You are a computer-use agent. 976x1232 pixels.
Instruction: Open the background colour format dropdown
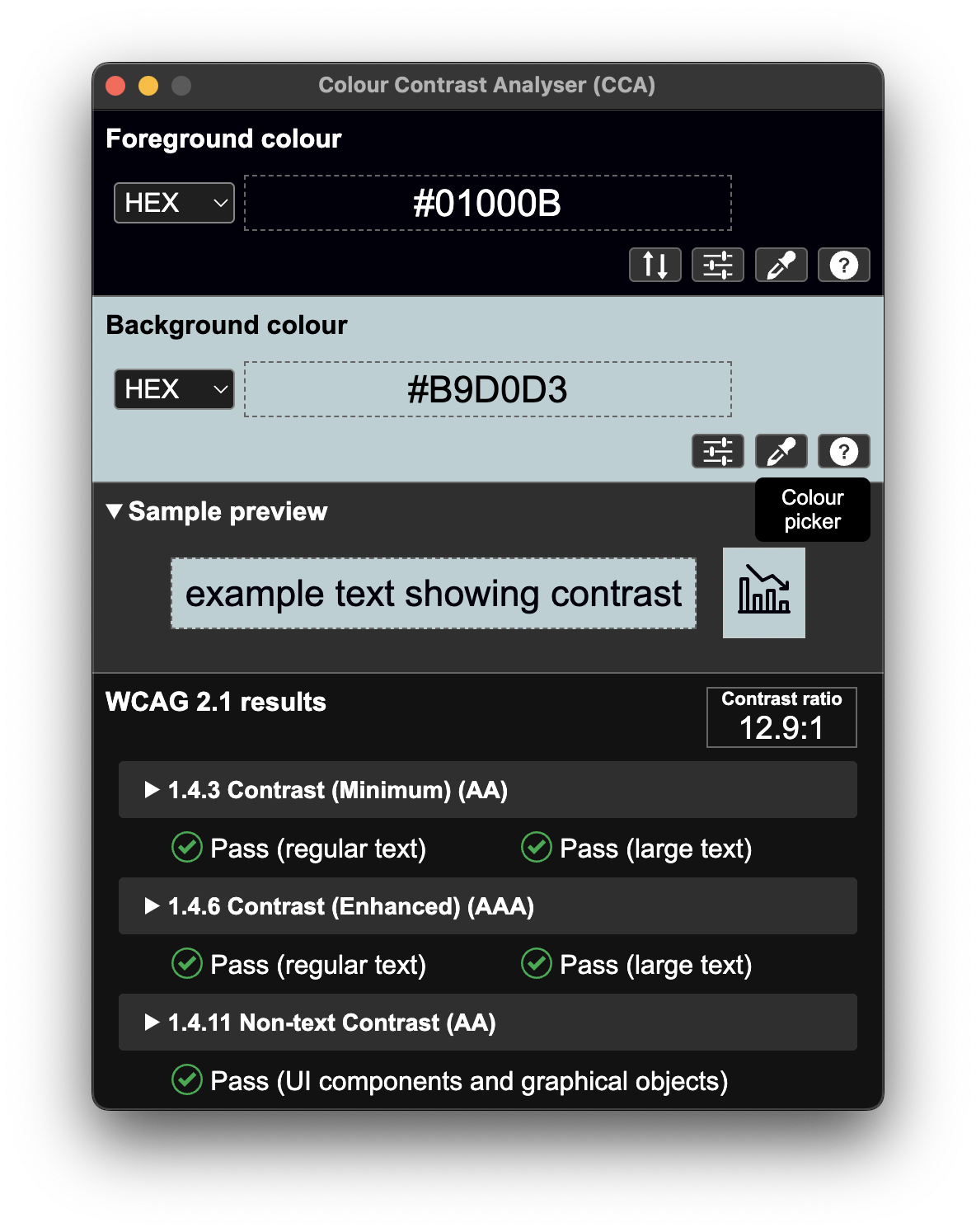pyautogui.click(x=174, y=389)
